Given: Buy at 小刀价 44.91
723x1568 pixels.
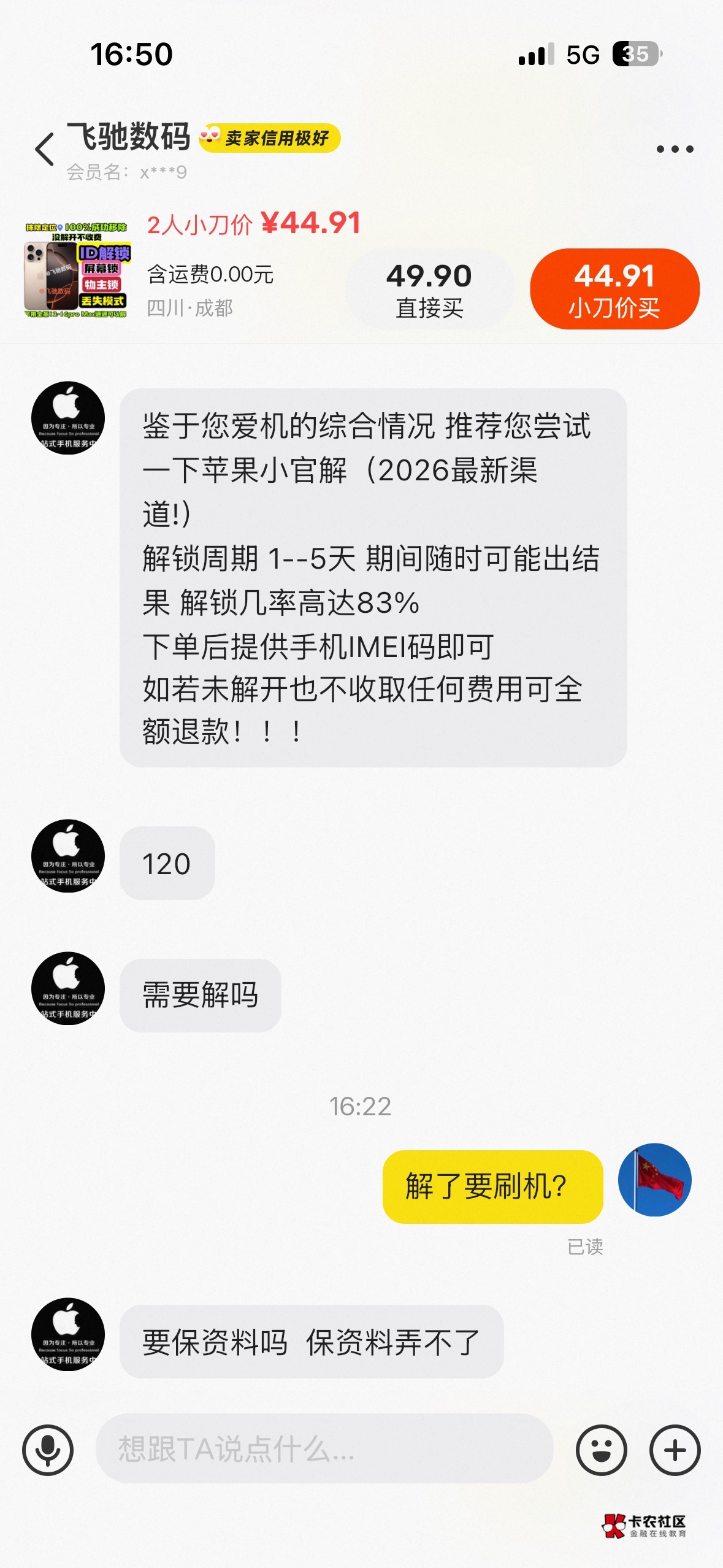Looking at the screenshot, I should (x=614, y=290).
